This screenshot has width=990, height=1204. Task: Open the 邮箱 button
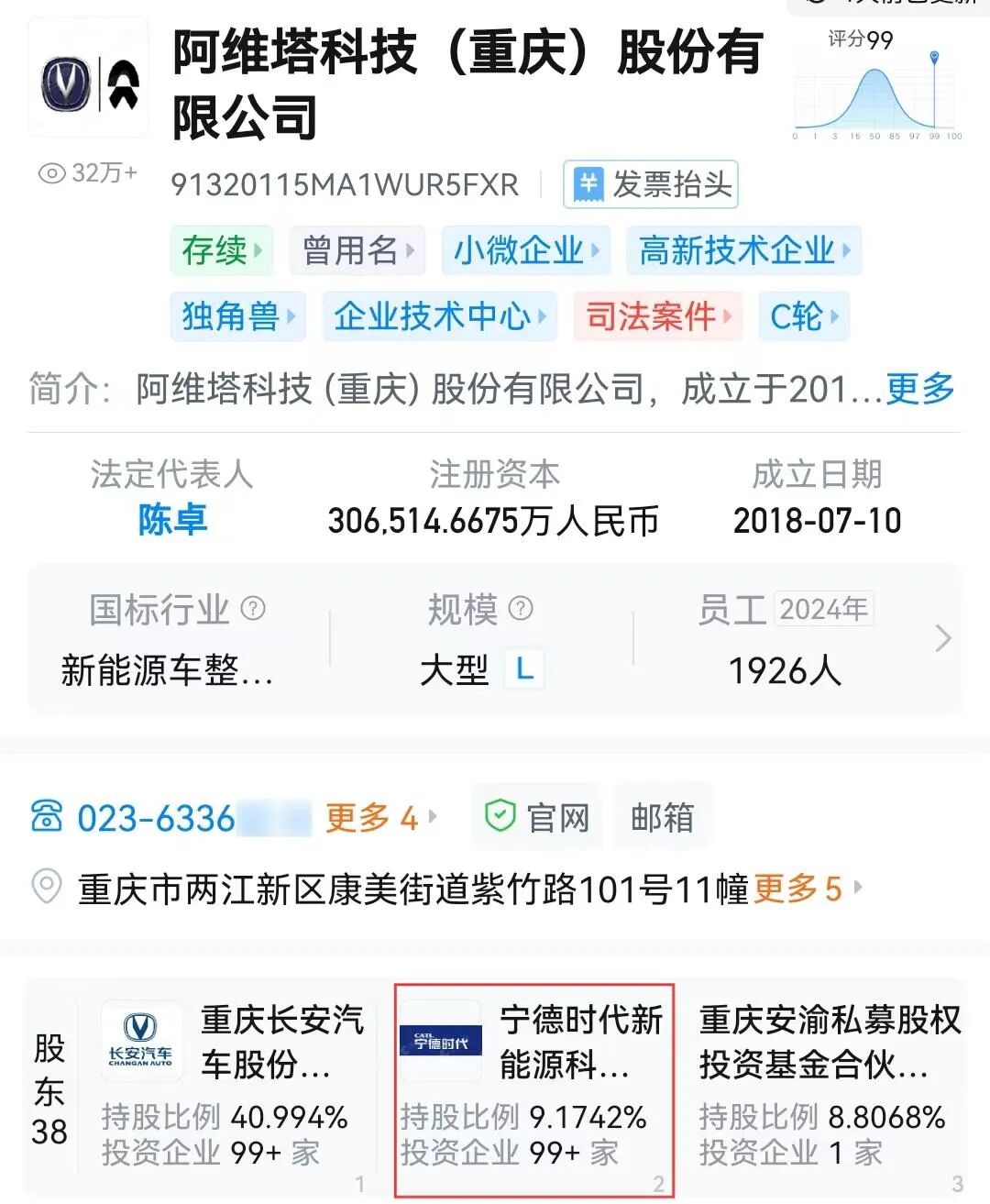(662, 817)
